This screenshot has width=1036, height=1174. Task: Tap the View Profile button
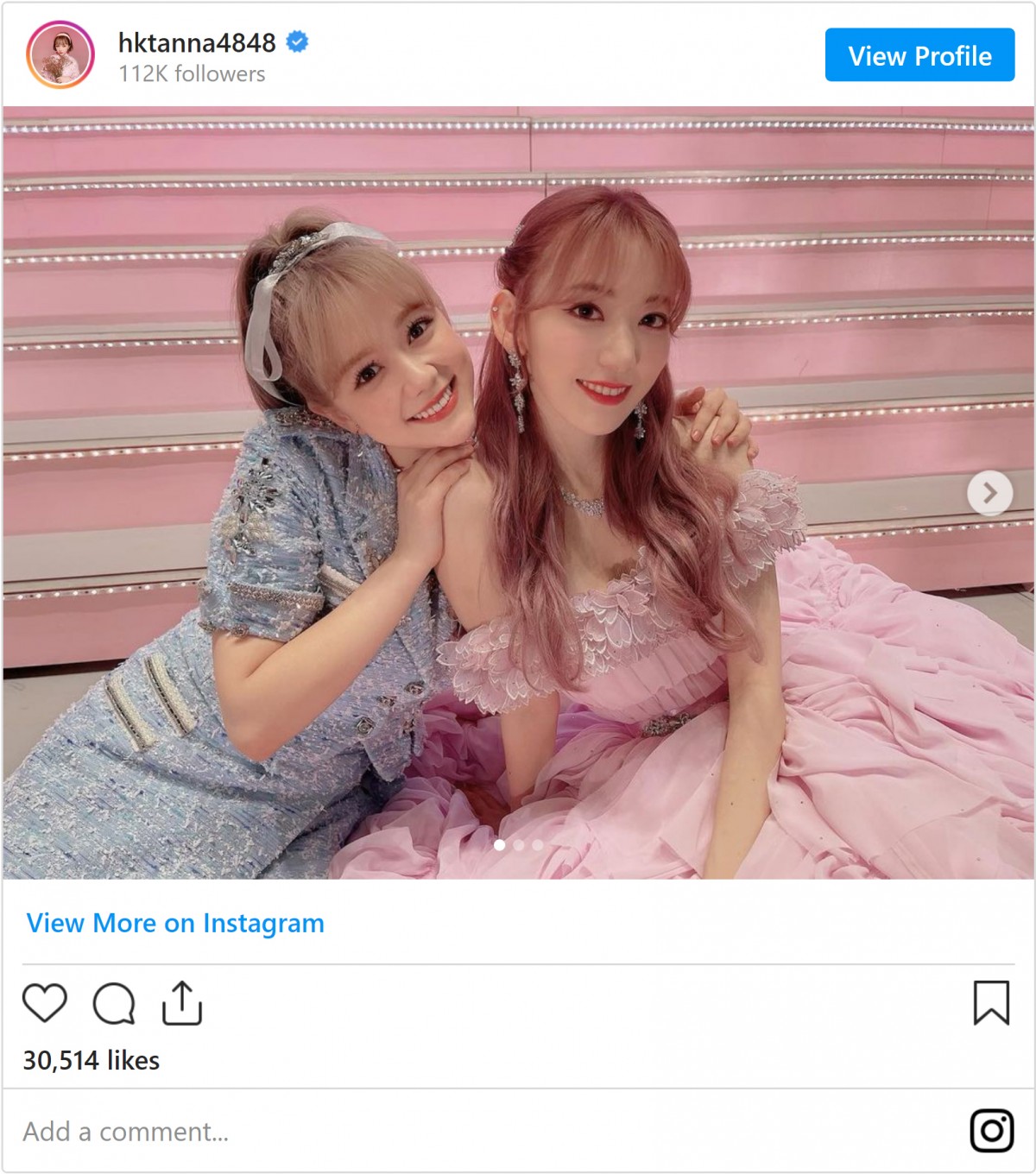tap(919, 55)
